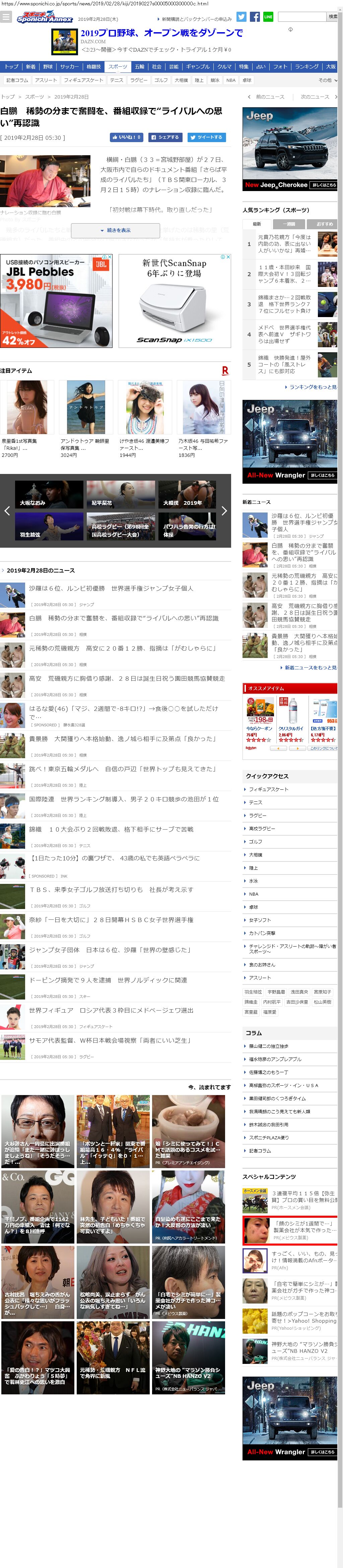Show next carousel items with right arrow
343x1568 pixels.
pyautogui.click(x=224, y=511)
